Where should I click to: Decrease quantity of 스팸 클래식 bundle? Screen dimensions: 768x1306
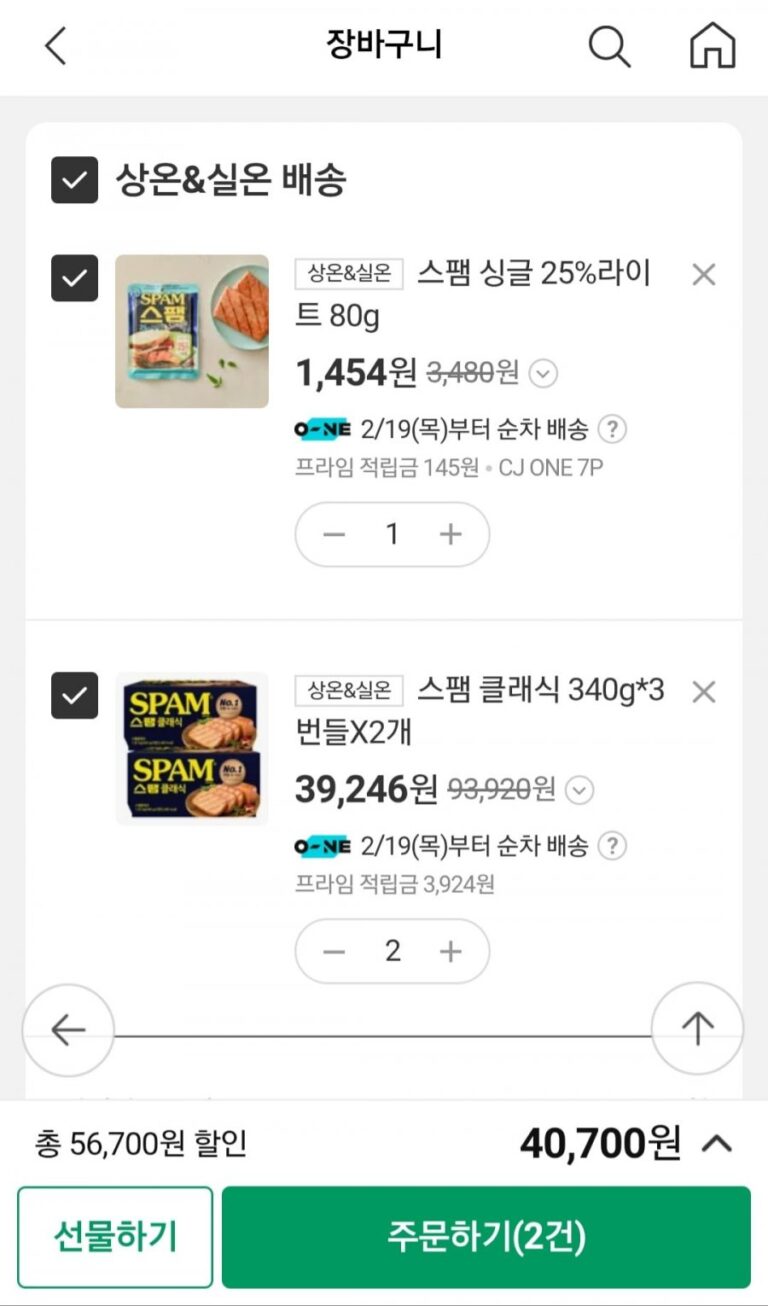334,951
